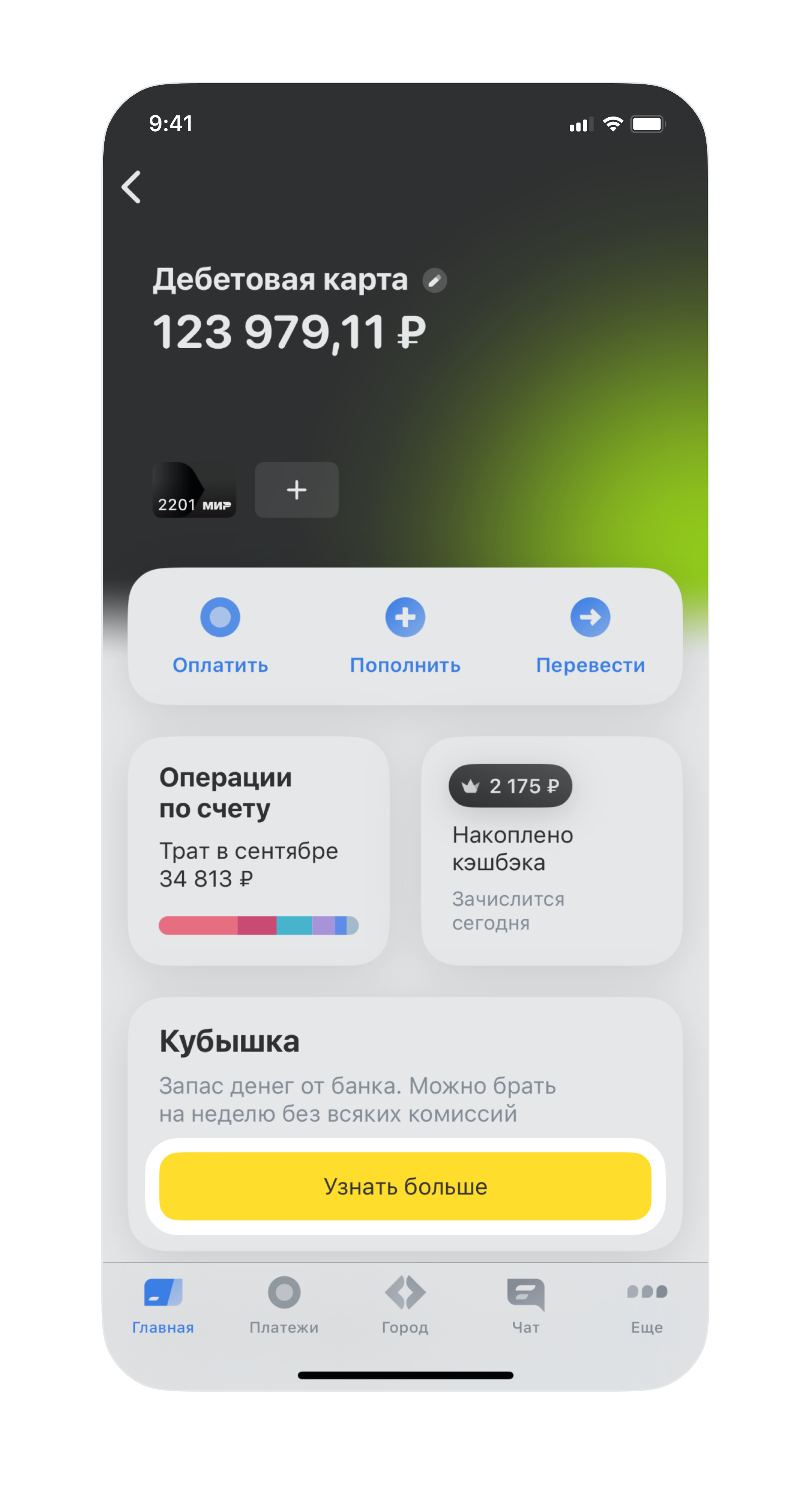Edit the Дебетовая карта name with the pencil icon
810x1512 pixels.
pyautogui.click(x=434, y=280)
